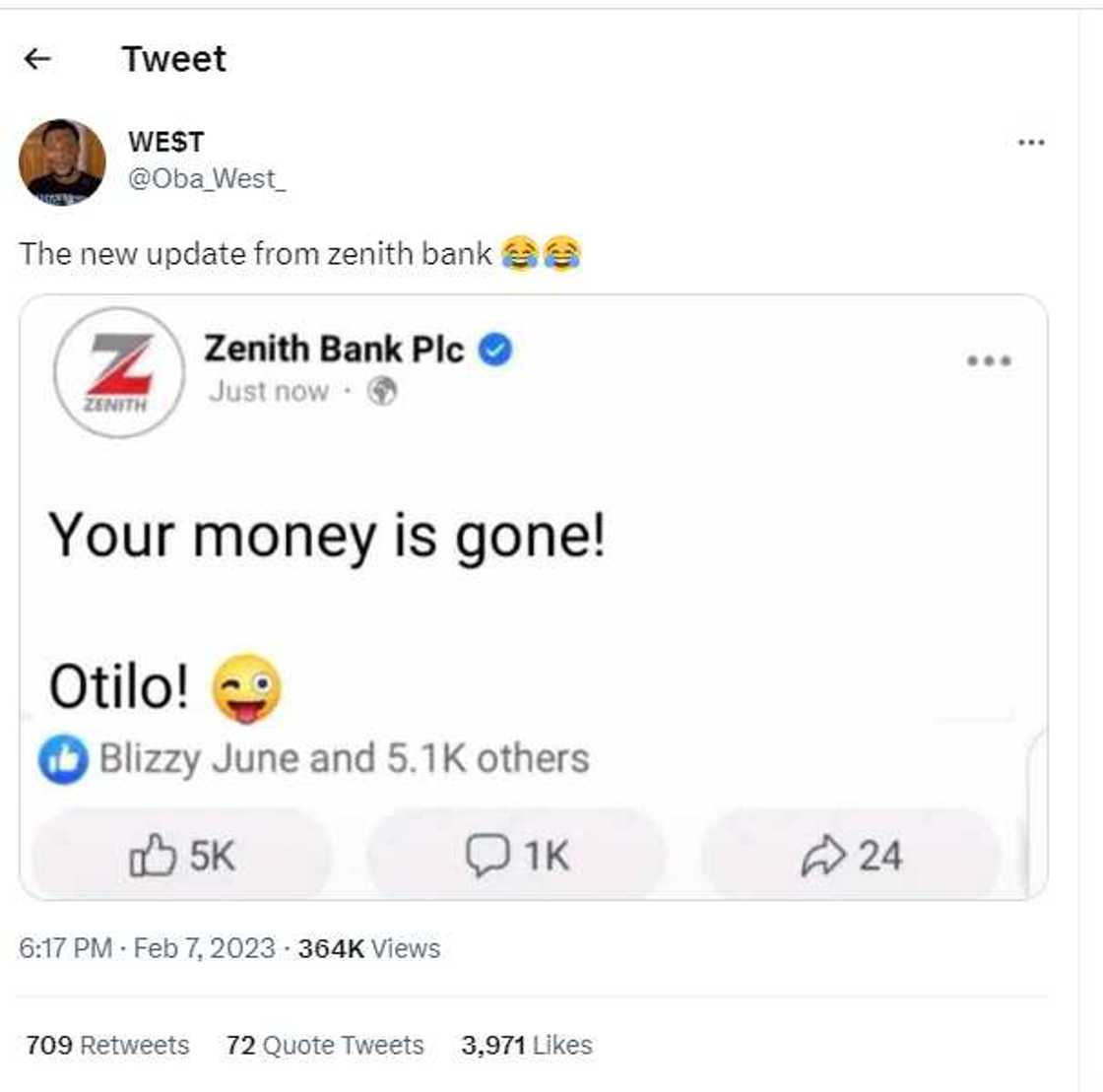Open WE$T's profile picture

(x=62, y=162)
